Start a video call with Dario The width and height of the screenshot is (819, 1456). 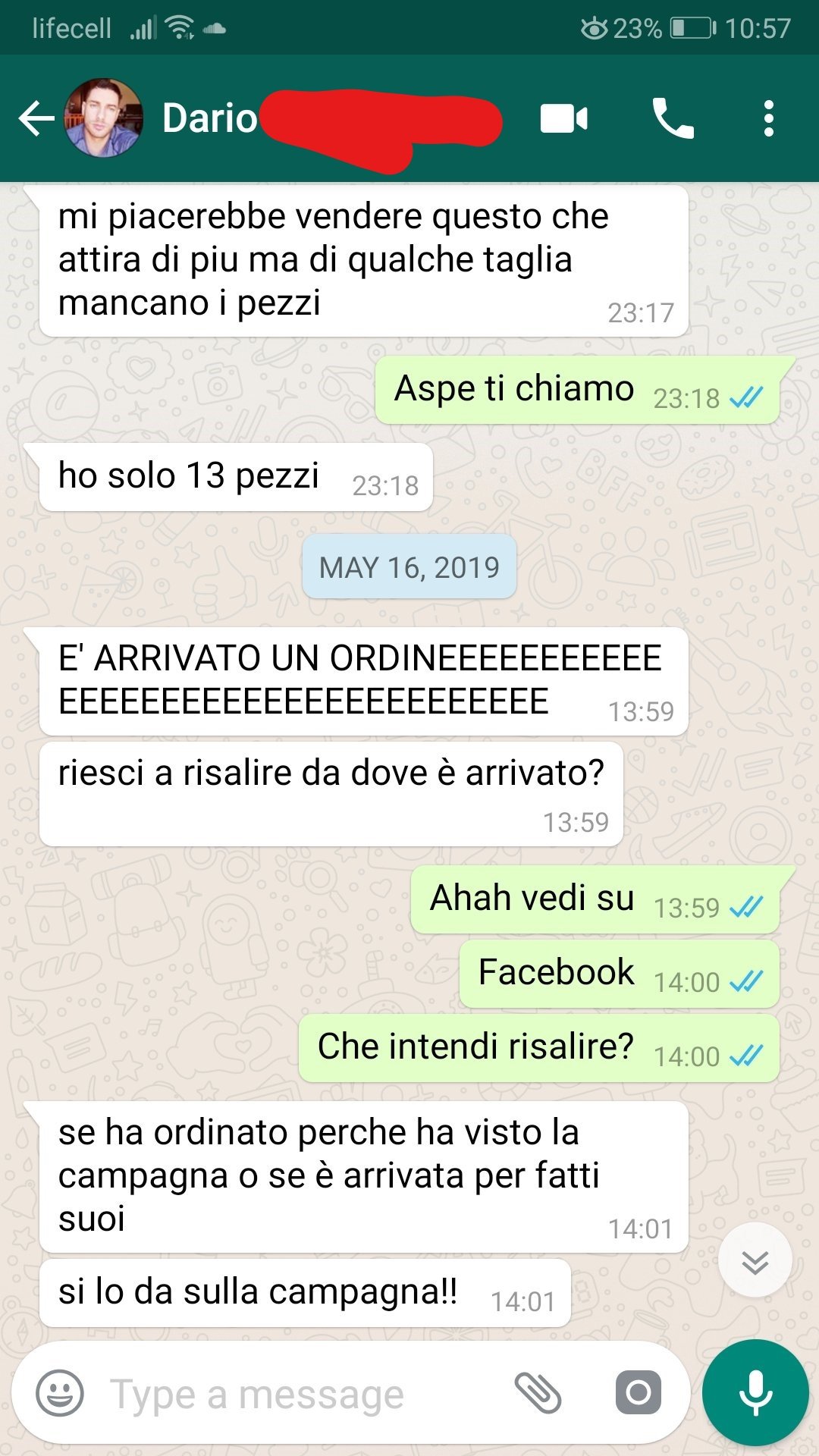[x=563, y=119]
